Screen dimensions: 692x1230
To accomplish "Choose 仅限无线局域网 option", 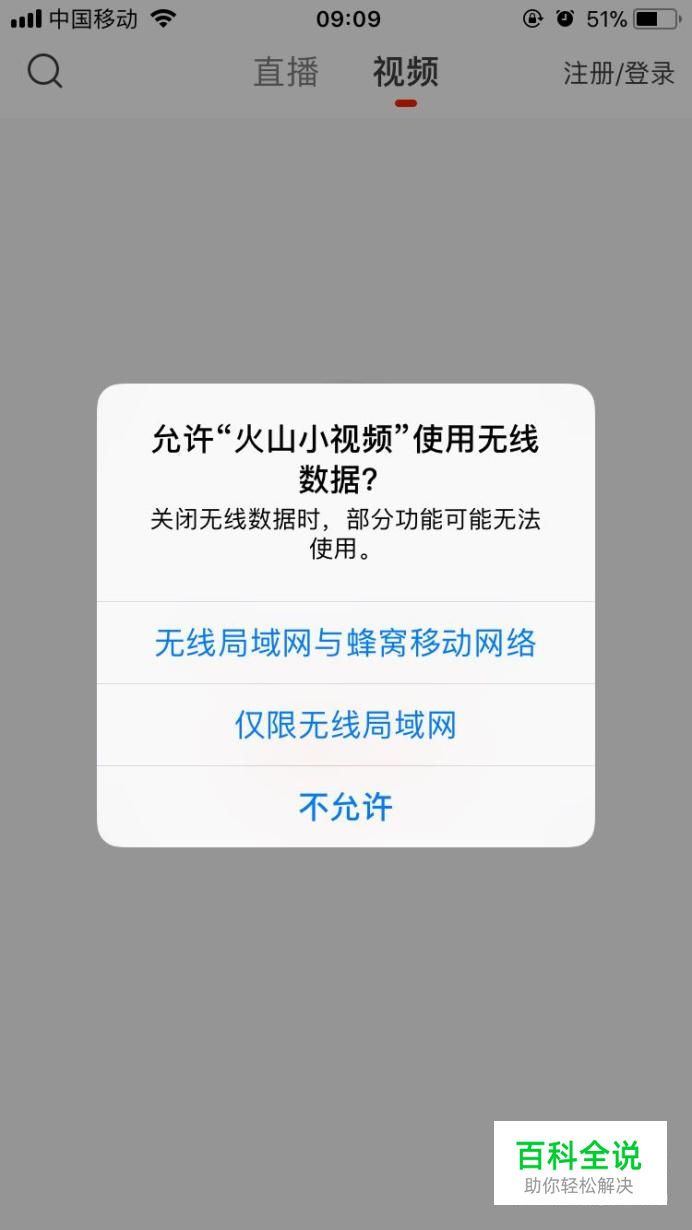I will coord(345,725).
